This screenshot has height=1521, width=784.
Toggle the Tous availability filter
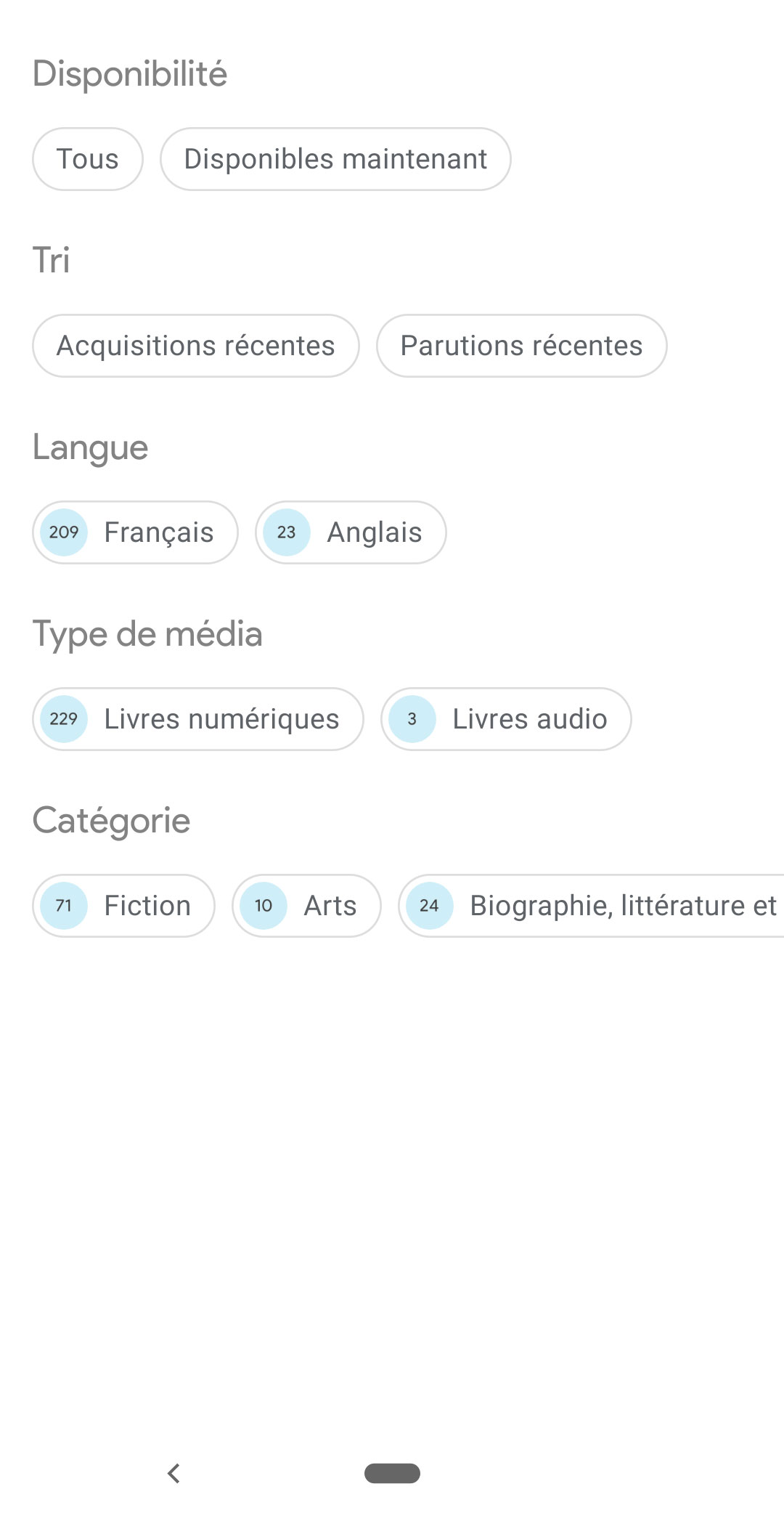pos(86,158)
